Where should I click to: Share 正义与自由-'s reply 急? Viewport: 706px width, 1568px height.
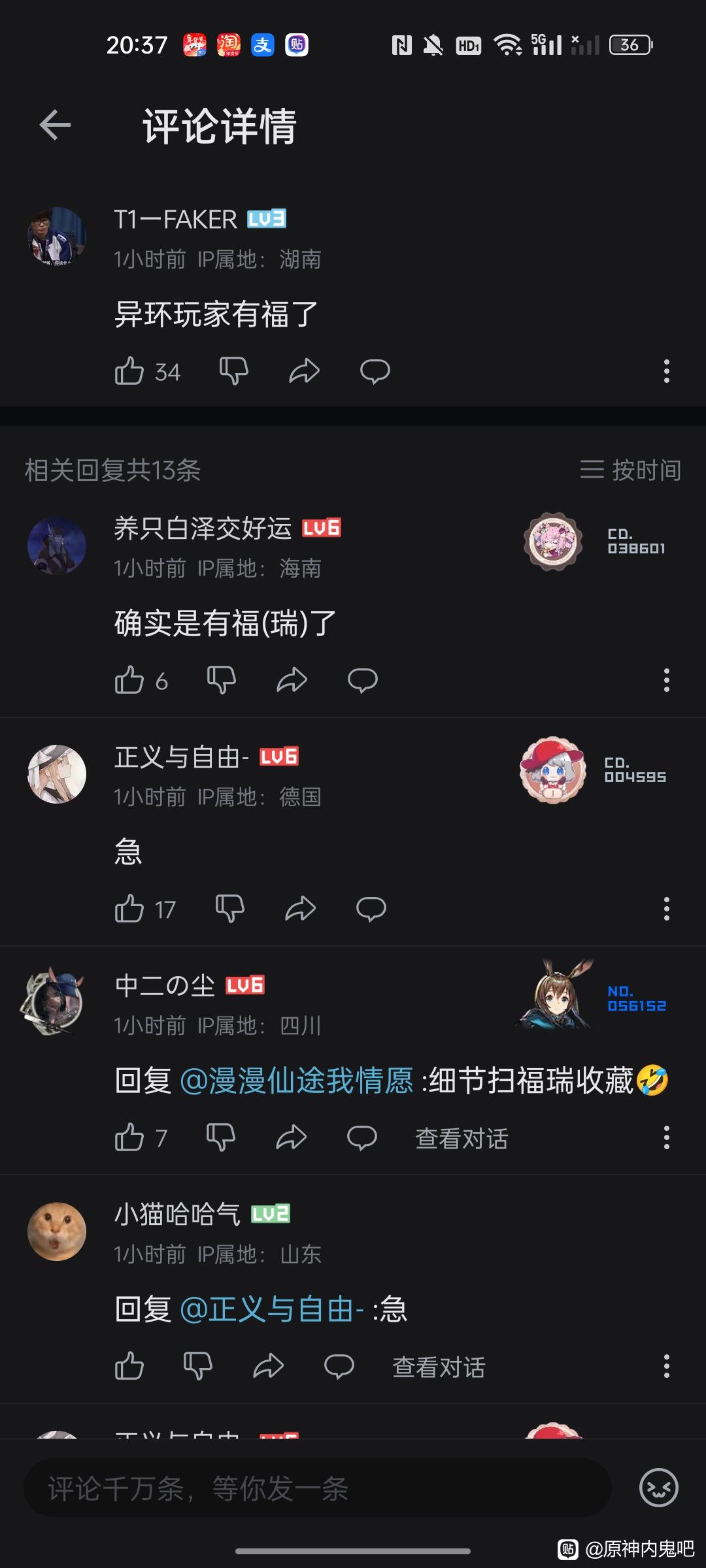[x=300, y=909]
